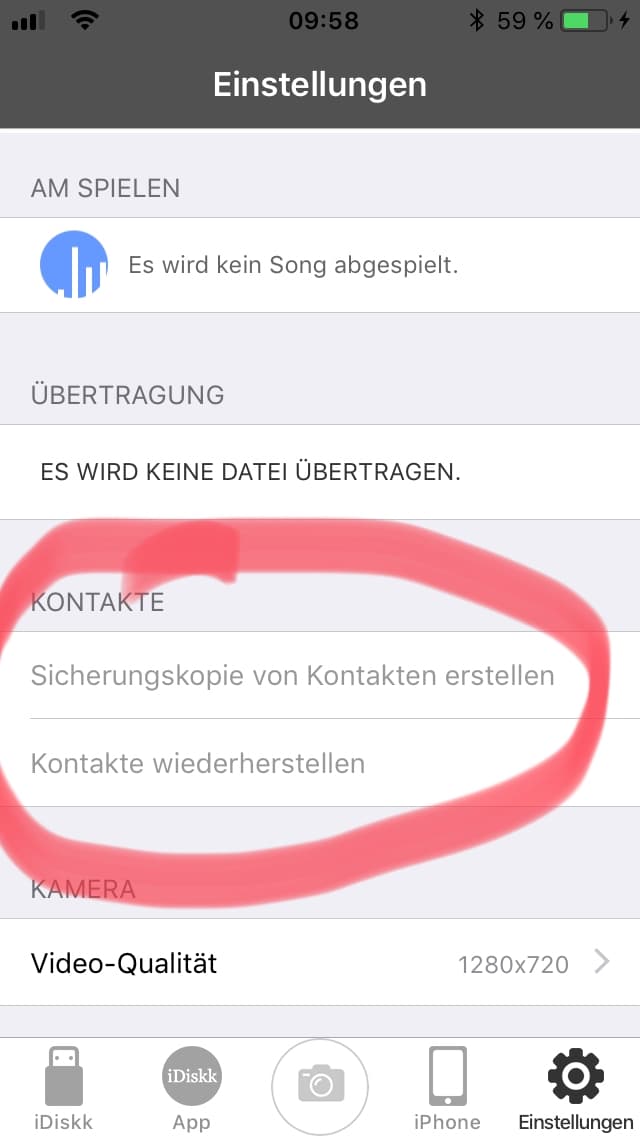The width and height of the screenshot is (640, 1136).
Task: Tap Sicherungskopie von Kontakten erstellen
Action: tap(320, 675)
